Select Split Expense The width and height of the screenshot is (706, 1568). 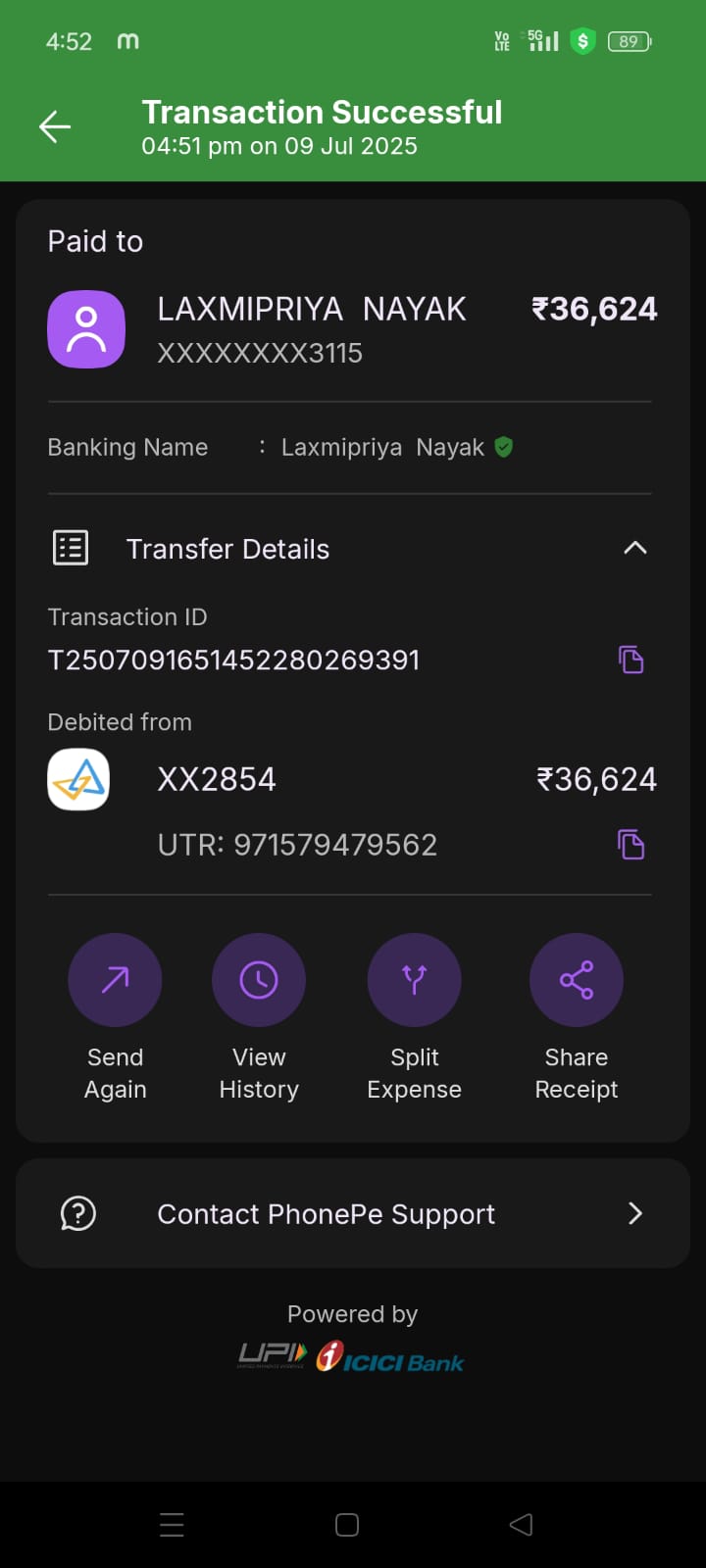pyautogui.click(x=414, y=980)
